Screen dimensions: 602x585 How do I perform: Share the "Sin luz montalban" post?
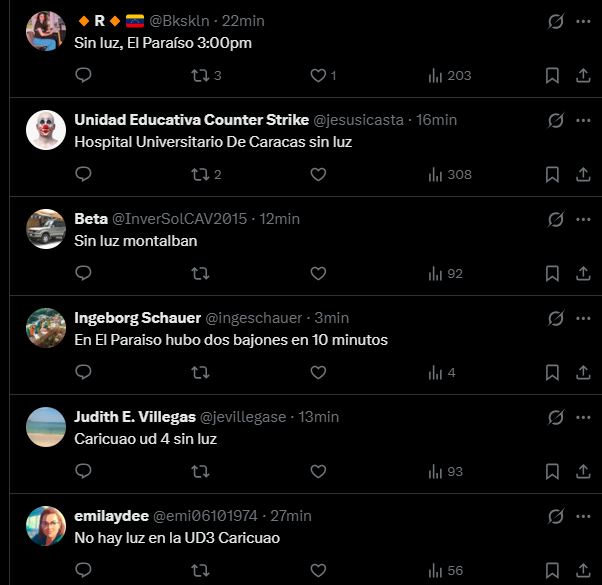(x=583, y=273)
